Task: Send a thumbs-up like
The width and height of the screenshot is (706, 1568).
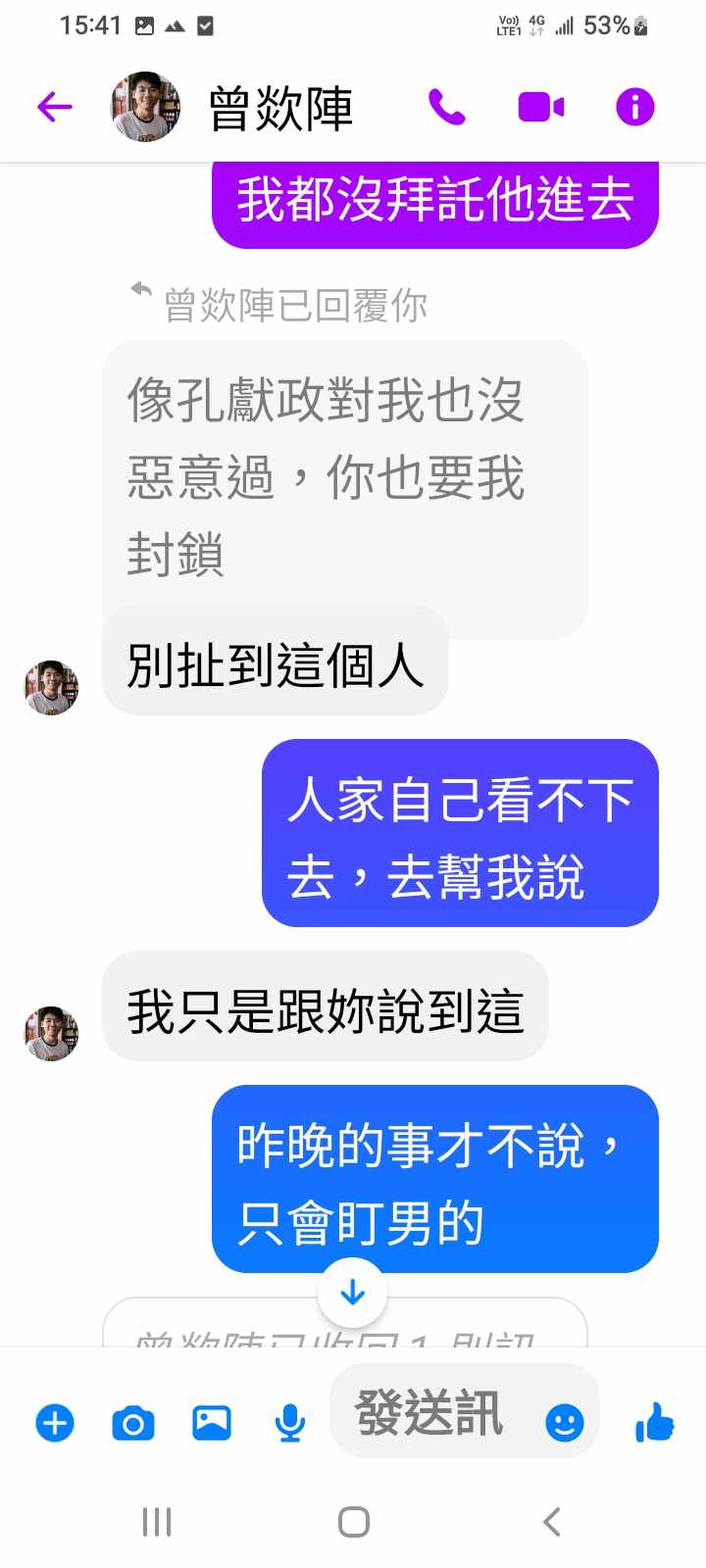Action: tap(655, 1422)
